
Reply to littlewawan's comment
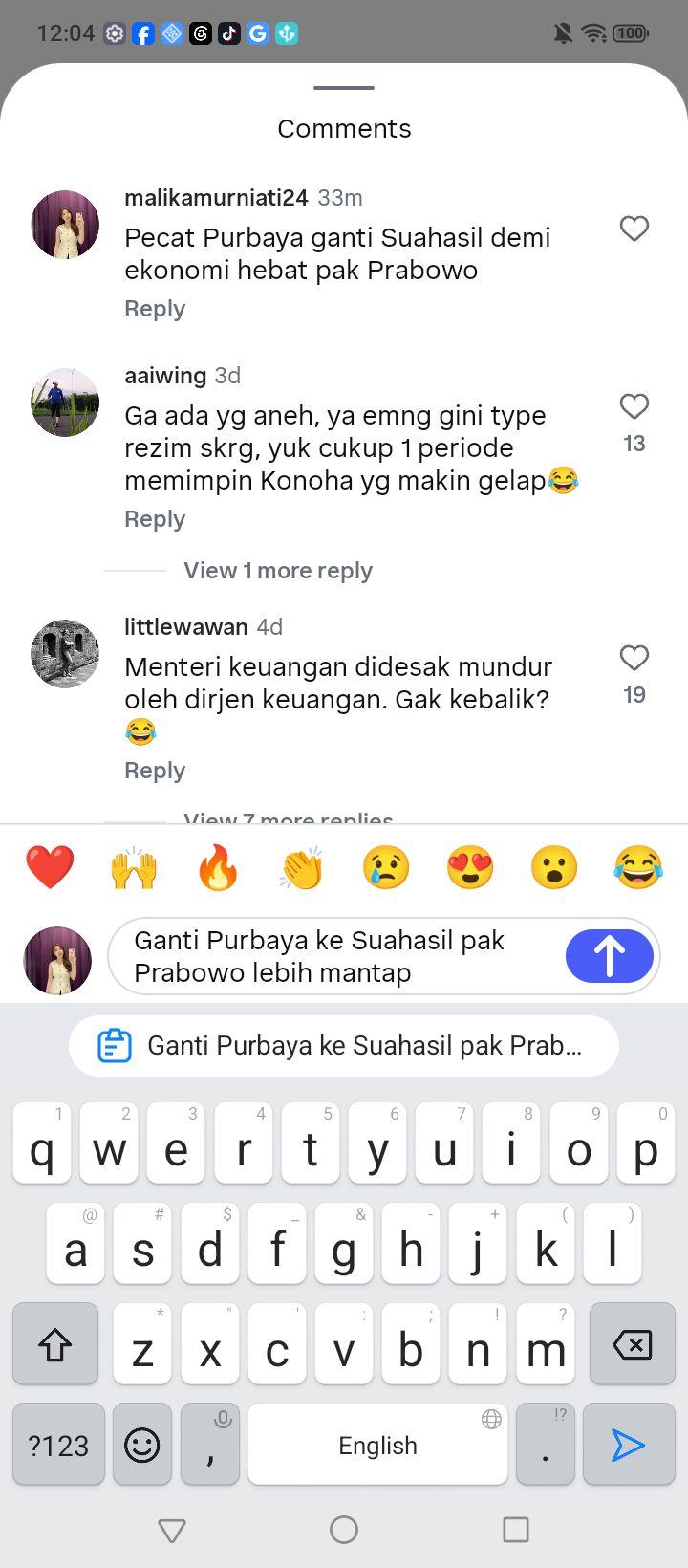[155, 771]
